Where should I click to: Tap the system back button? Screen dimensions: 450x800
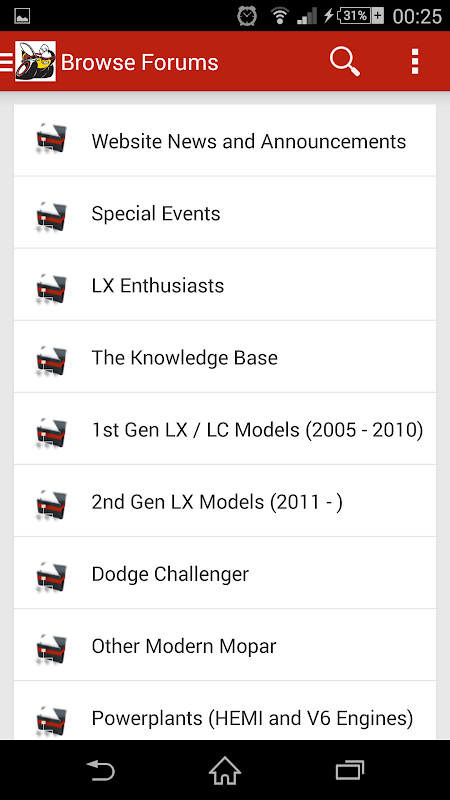101,770
